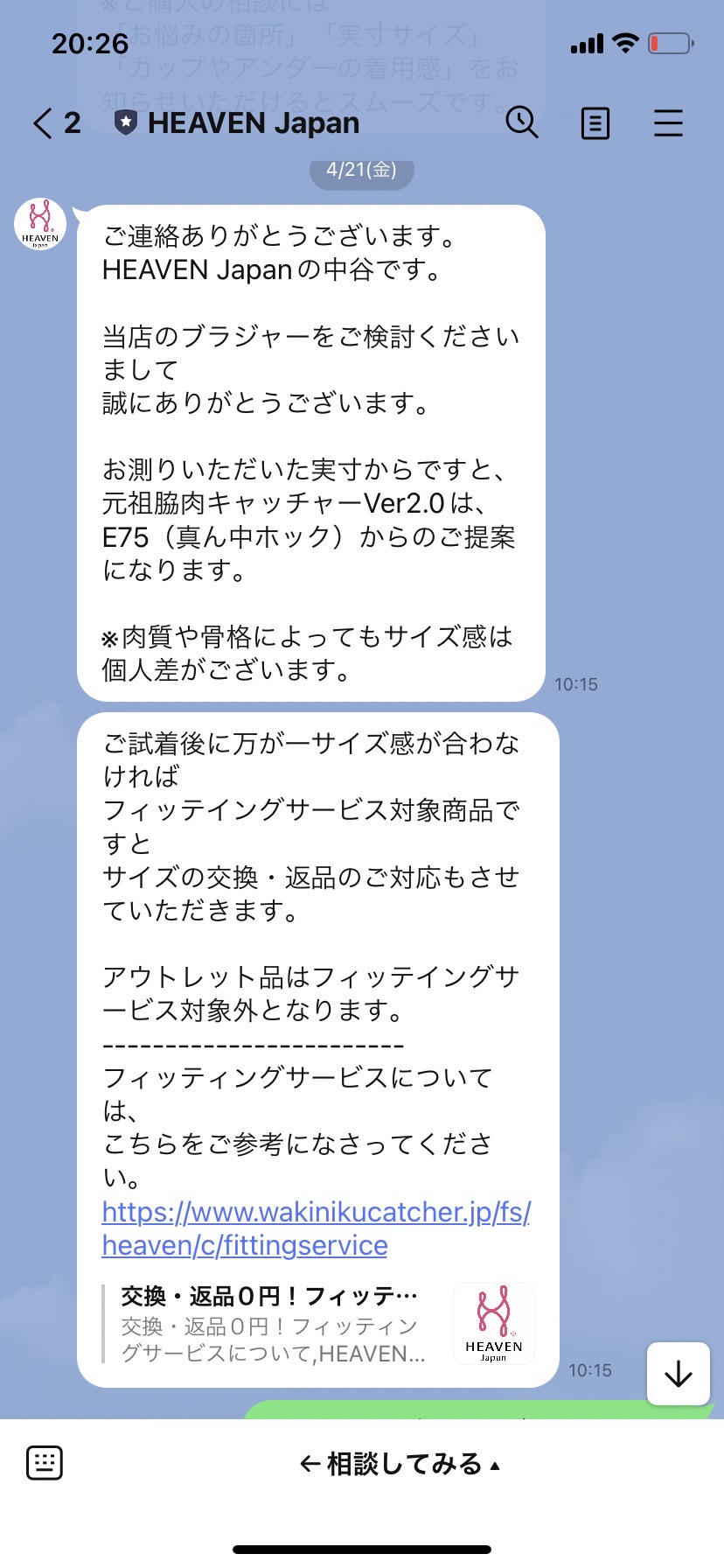Open the notes icon in header
The width and height of the screenshot is (724, 1568).
click(595, 123)
